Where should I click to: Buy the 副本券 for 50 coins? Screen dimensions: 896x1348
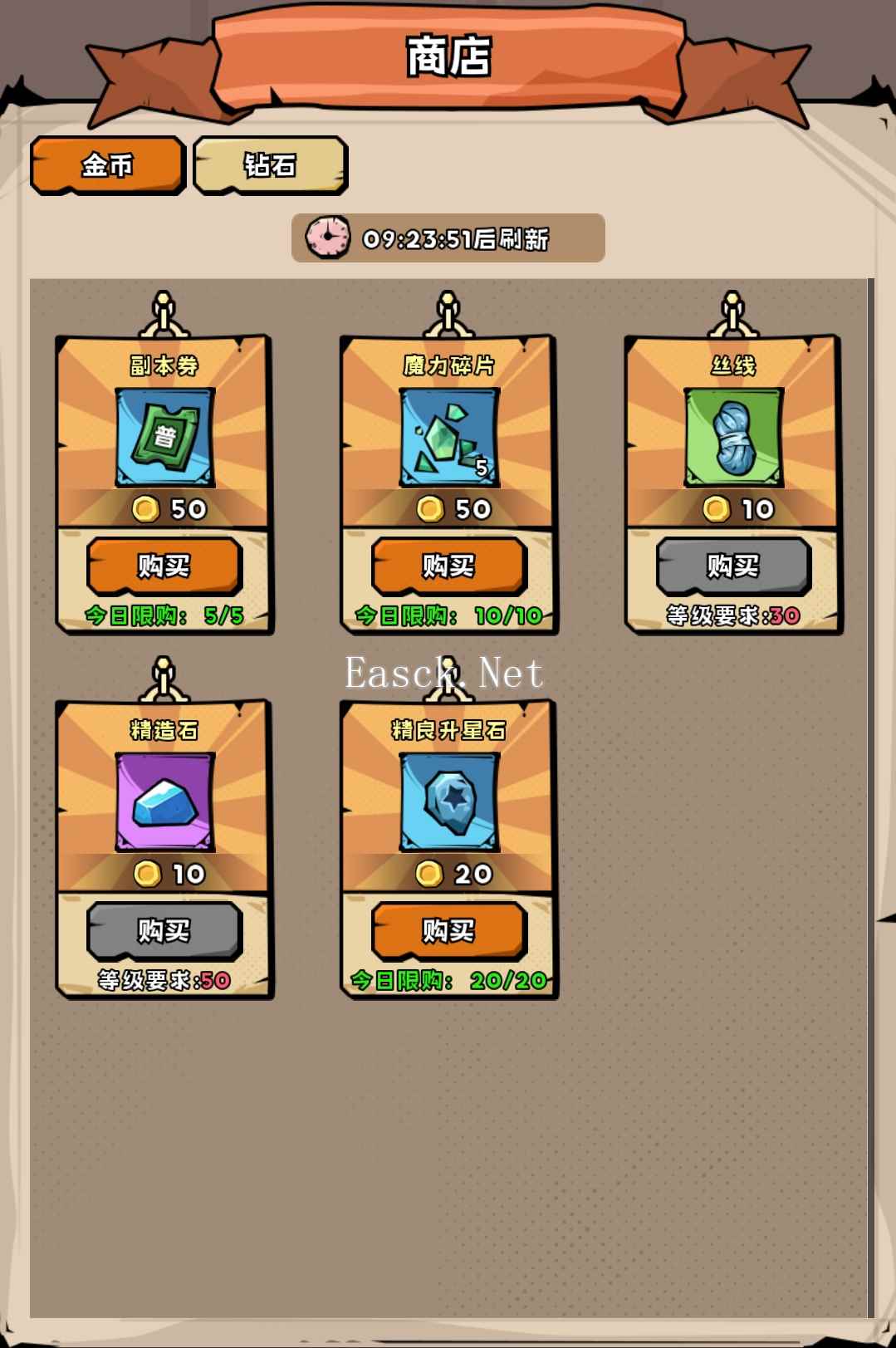pos(164,566)
